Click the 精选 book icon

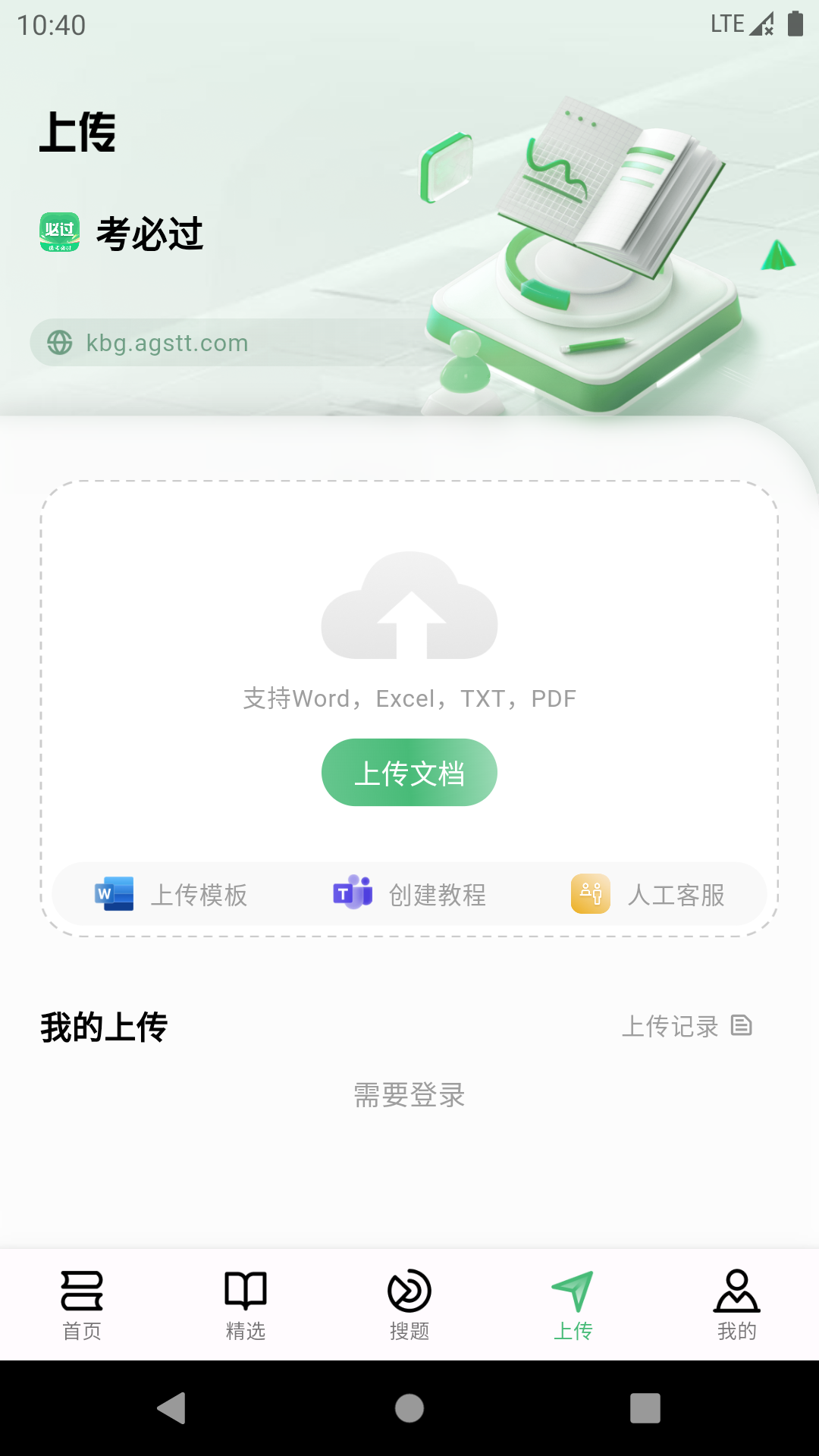pos(245,1289)
